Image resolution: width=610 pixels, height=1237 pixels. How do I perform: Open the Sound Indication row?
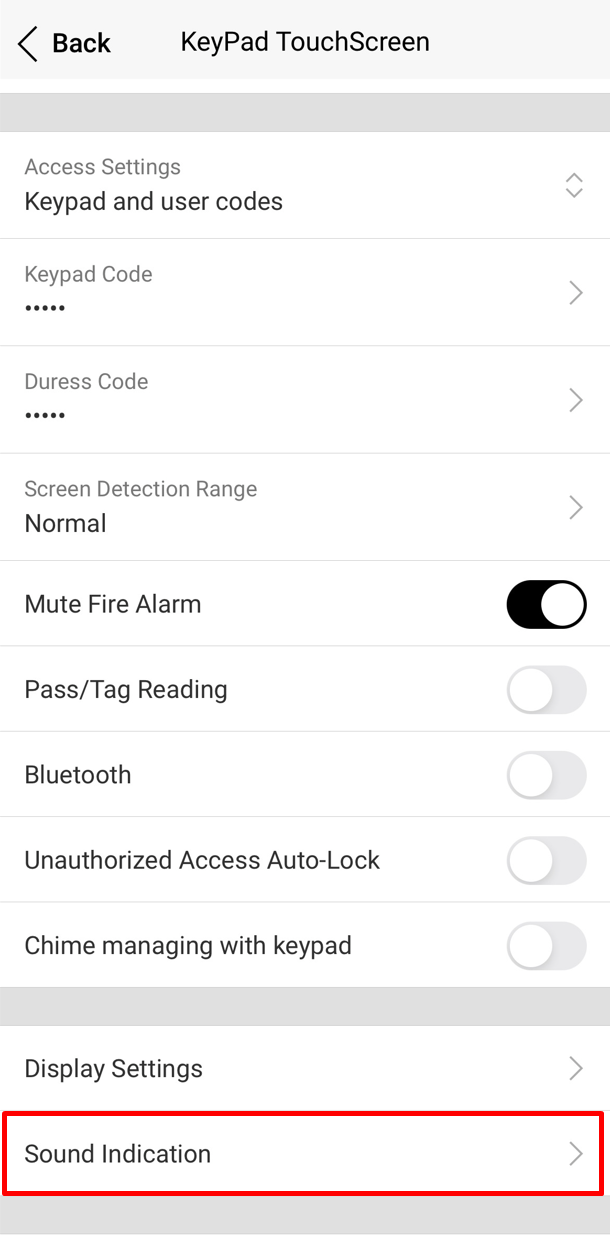pyautogui.click(x=305, y=1153)
